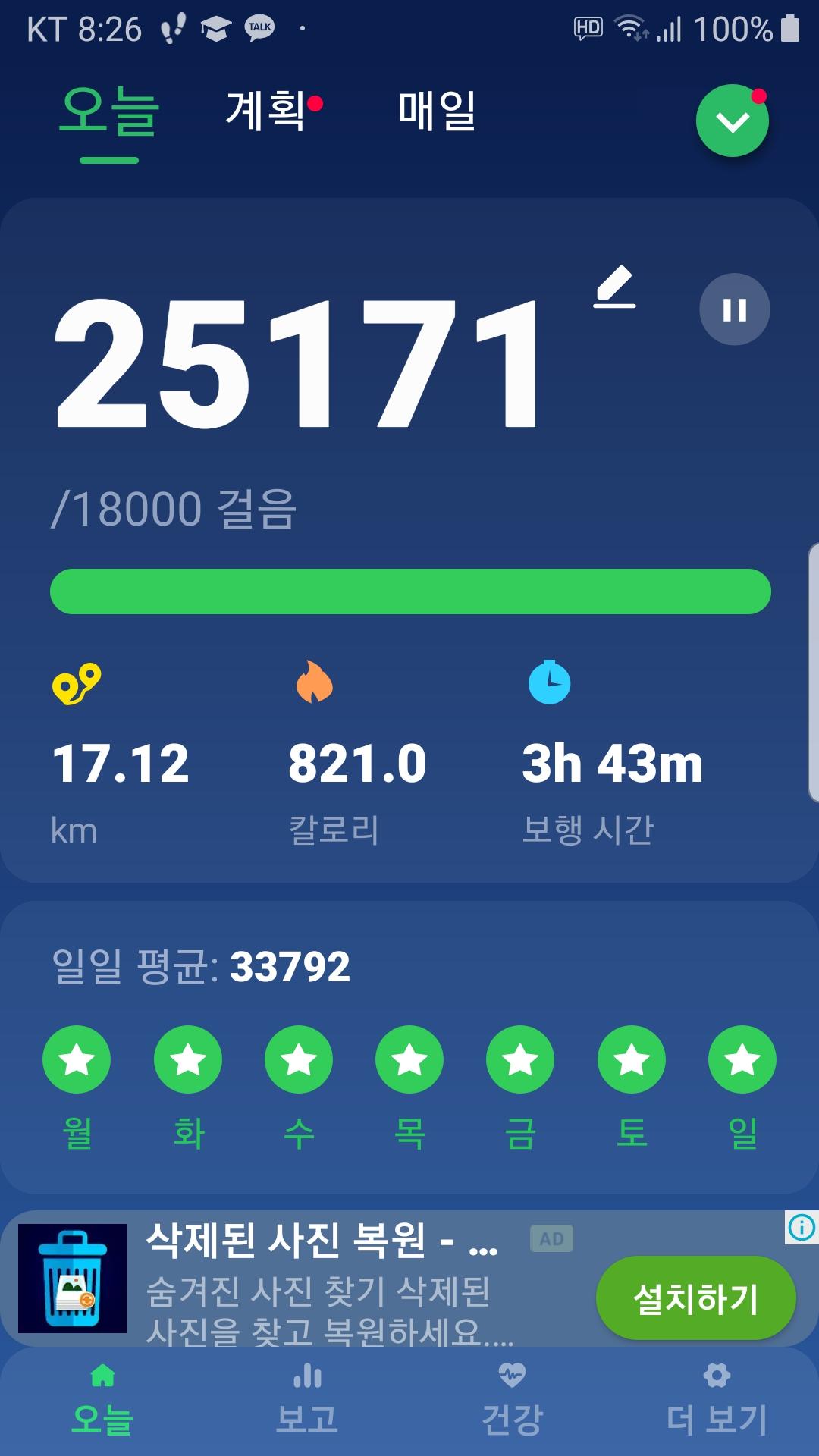Screen dimensions: 819x1456
Task: Open Thursday (목) star achievement
Action: [x=409, y=1059]
